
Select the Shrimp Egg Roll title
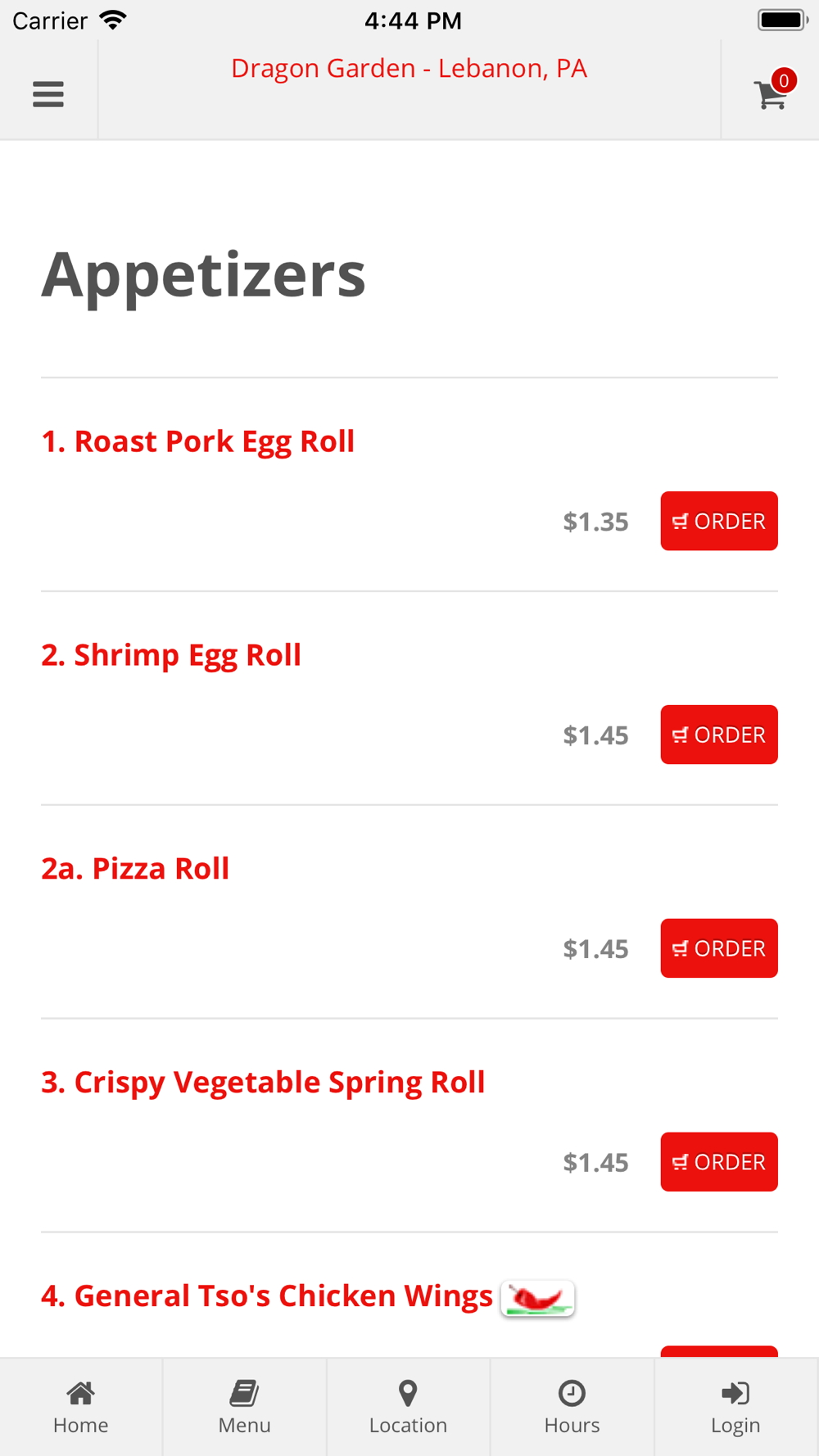click(171, 655)
